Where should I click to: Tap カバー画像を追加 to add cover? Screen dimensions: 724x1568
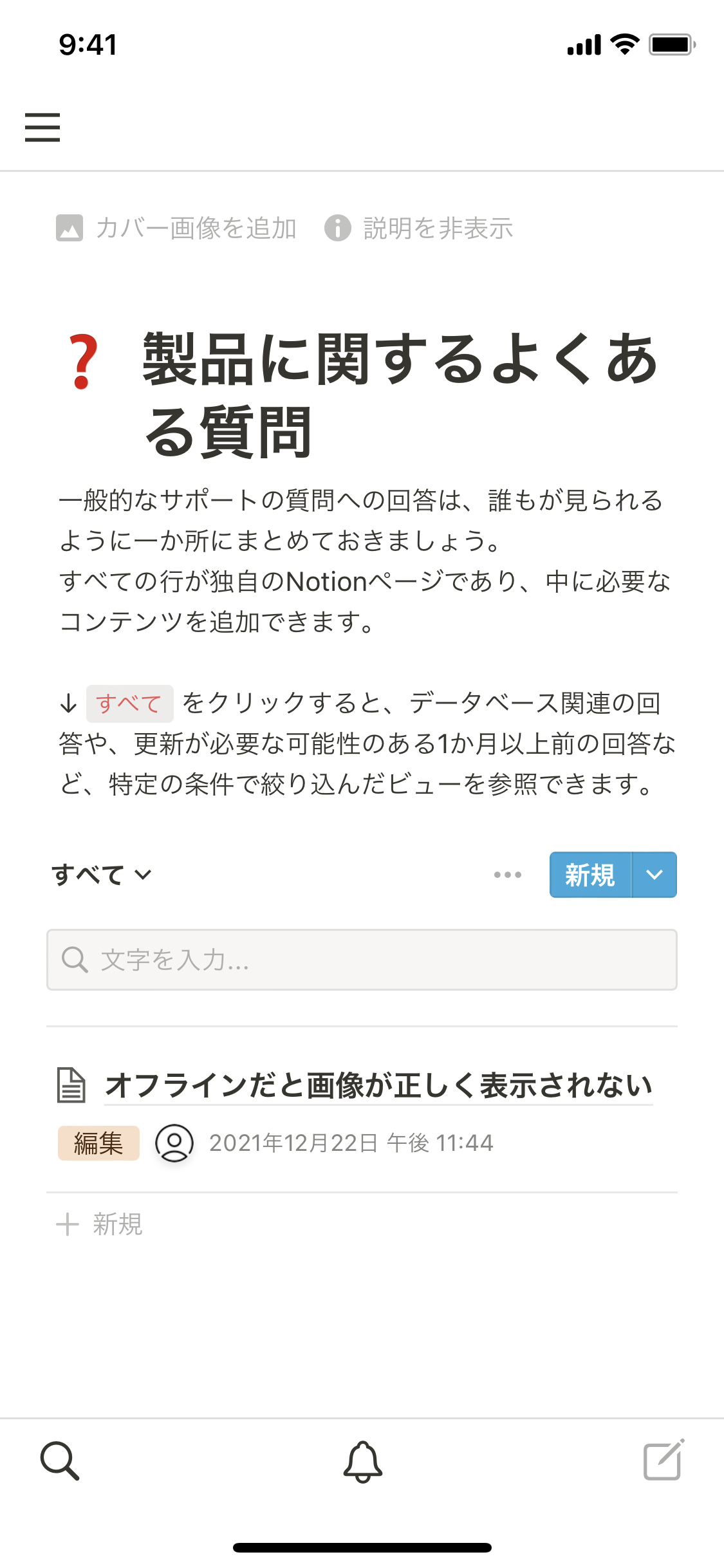pos(176,228)
